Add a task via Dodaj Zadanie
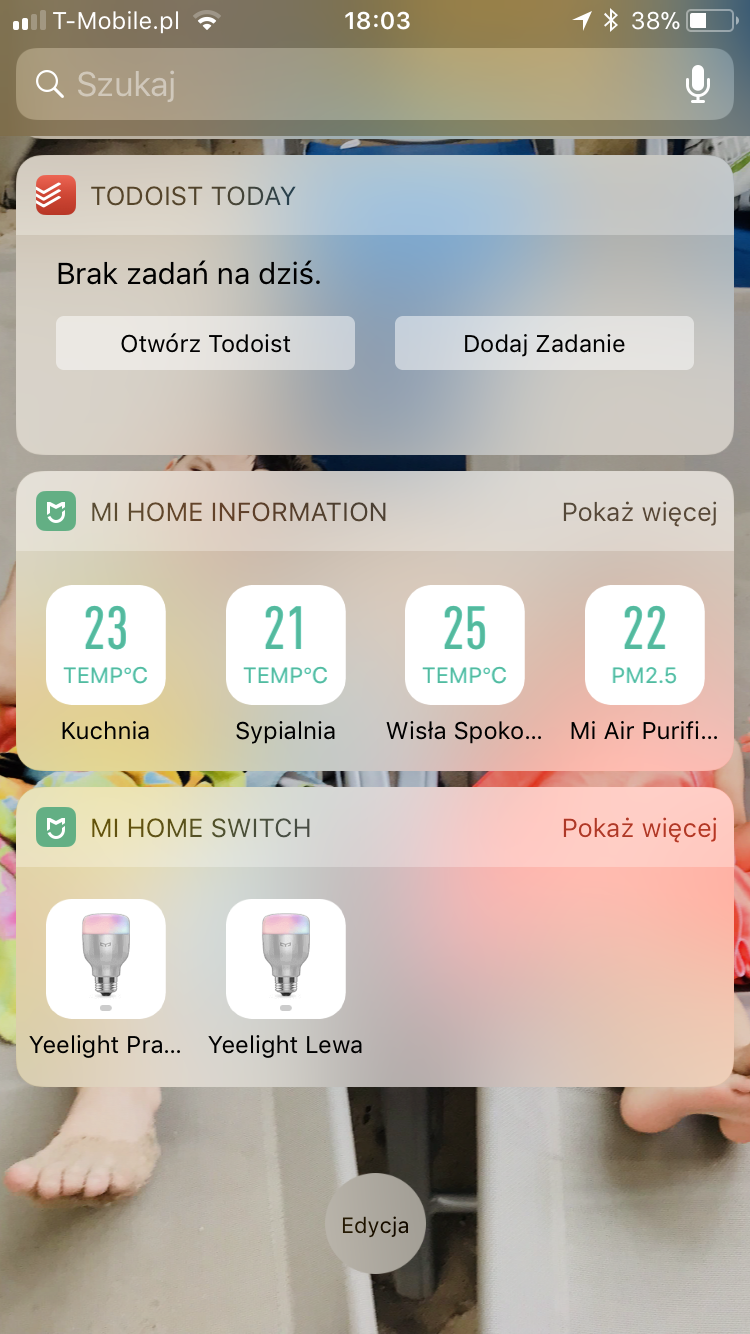Image resolution: width=750 pixels, height=1334 pixels. 544,343
